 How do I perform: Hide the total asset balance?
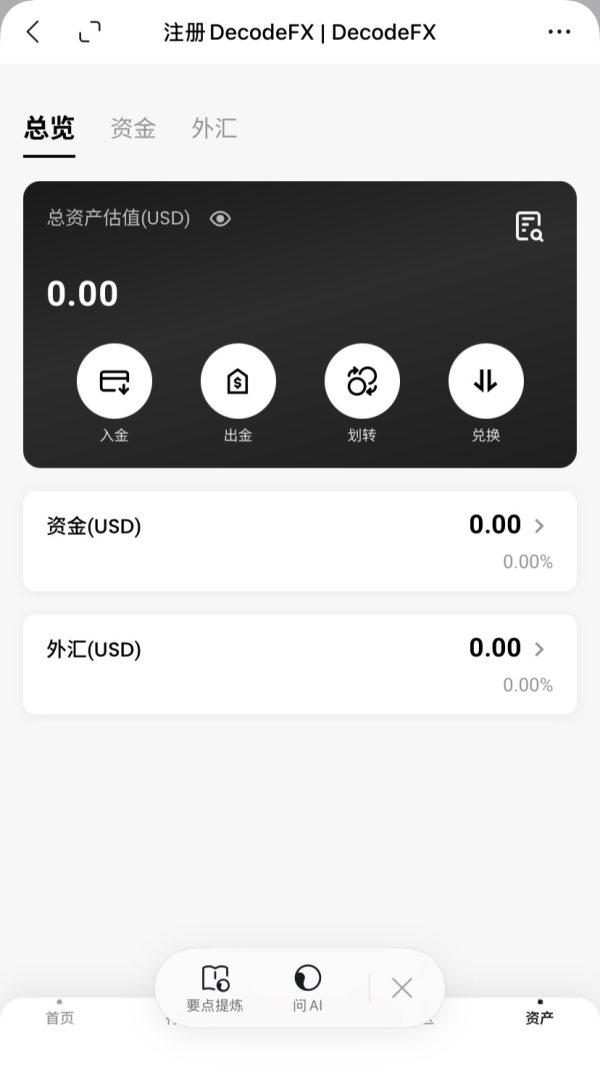[220, 218]
